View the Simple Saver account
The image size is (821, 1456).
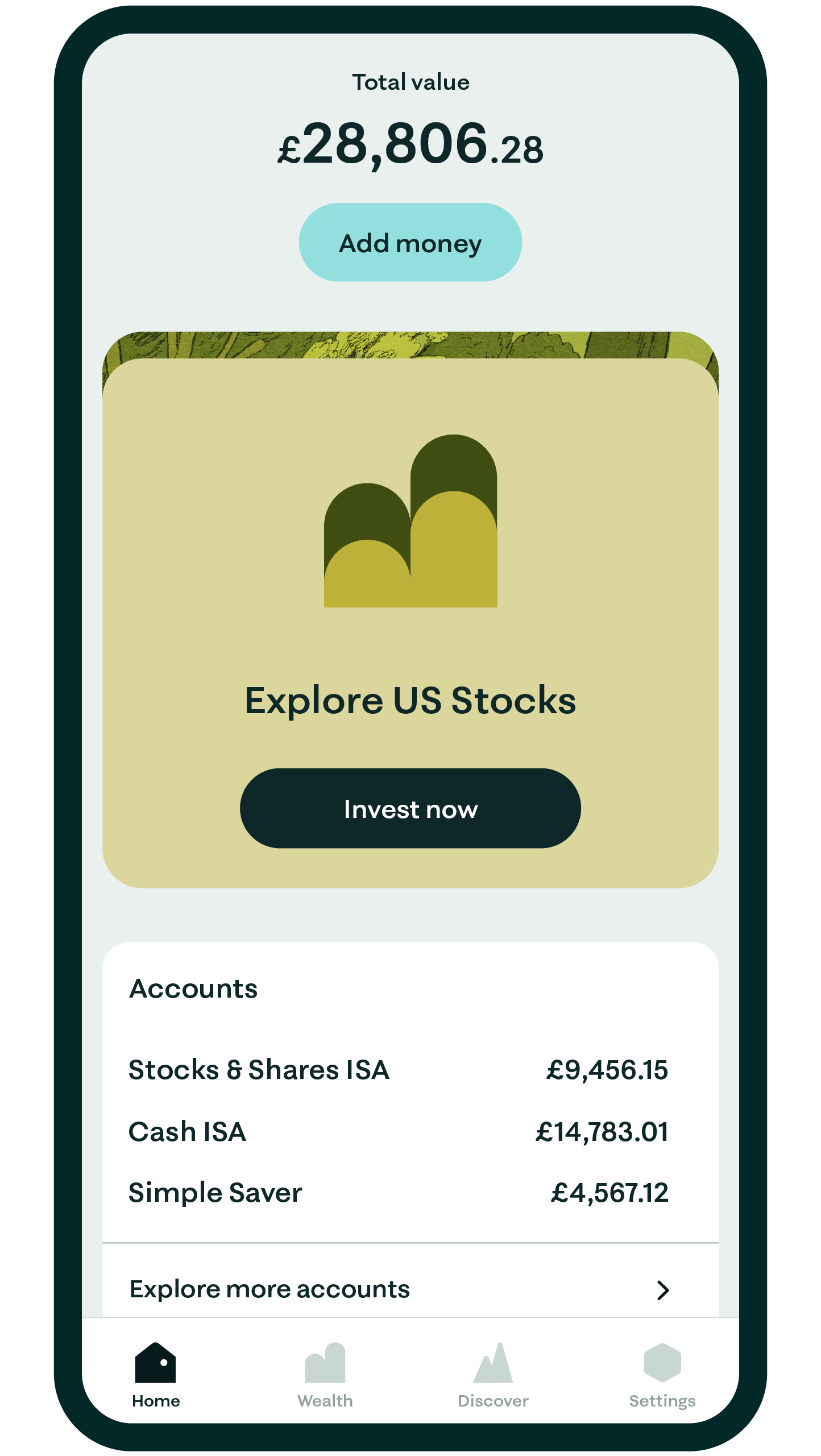pyautogui.click(x=398, y=1193)
